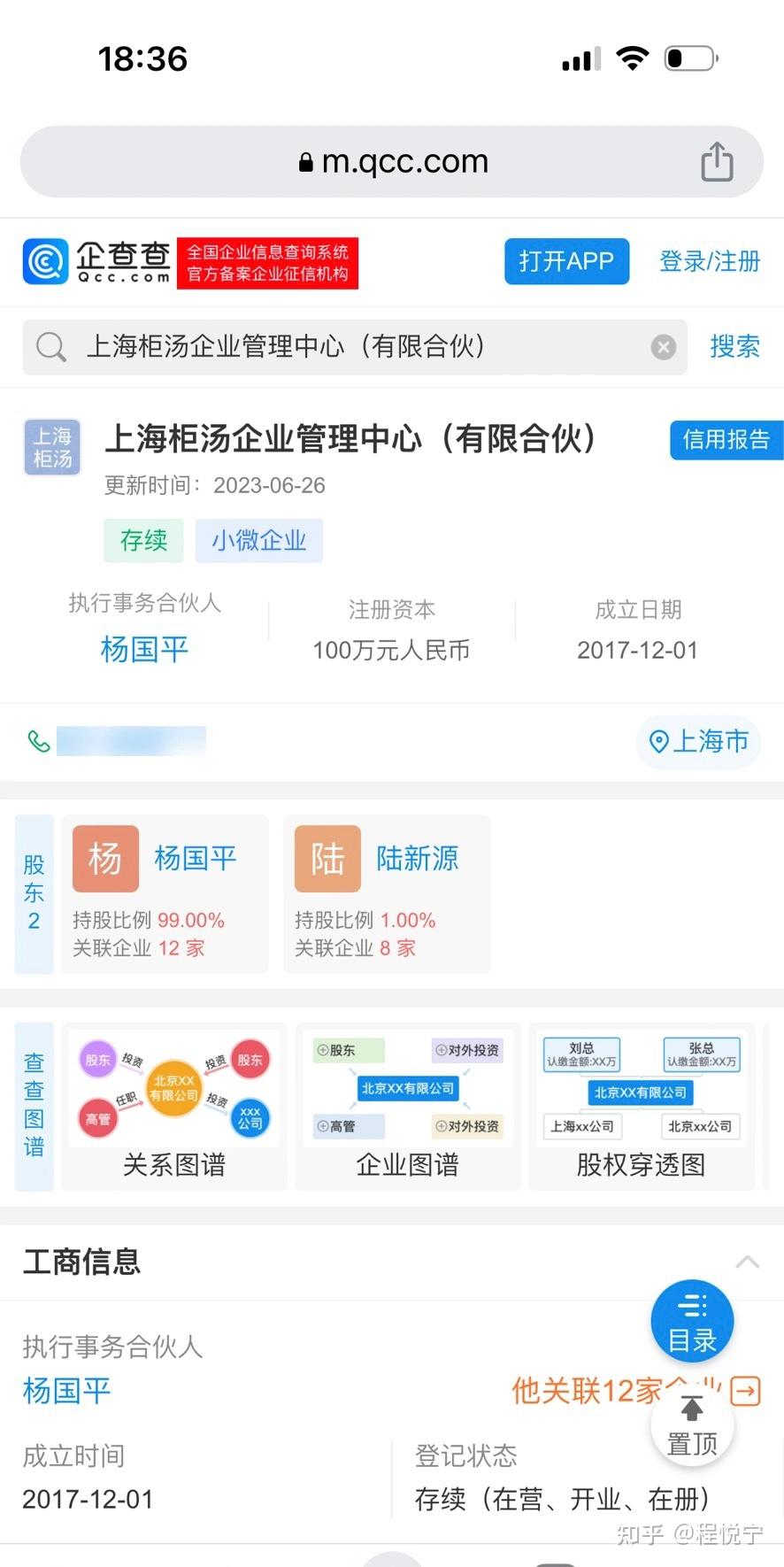Viewport: 784px width, 1567px height.
Task: Tap the 上海市 location chip
Action: [698, 741]
